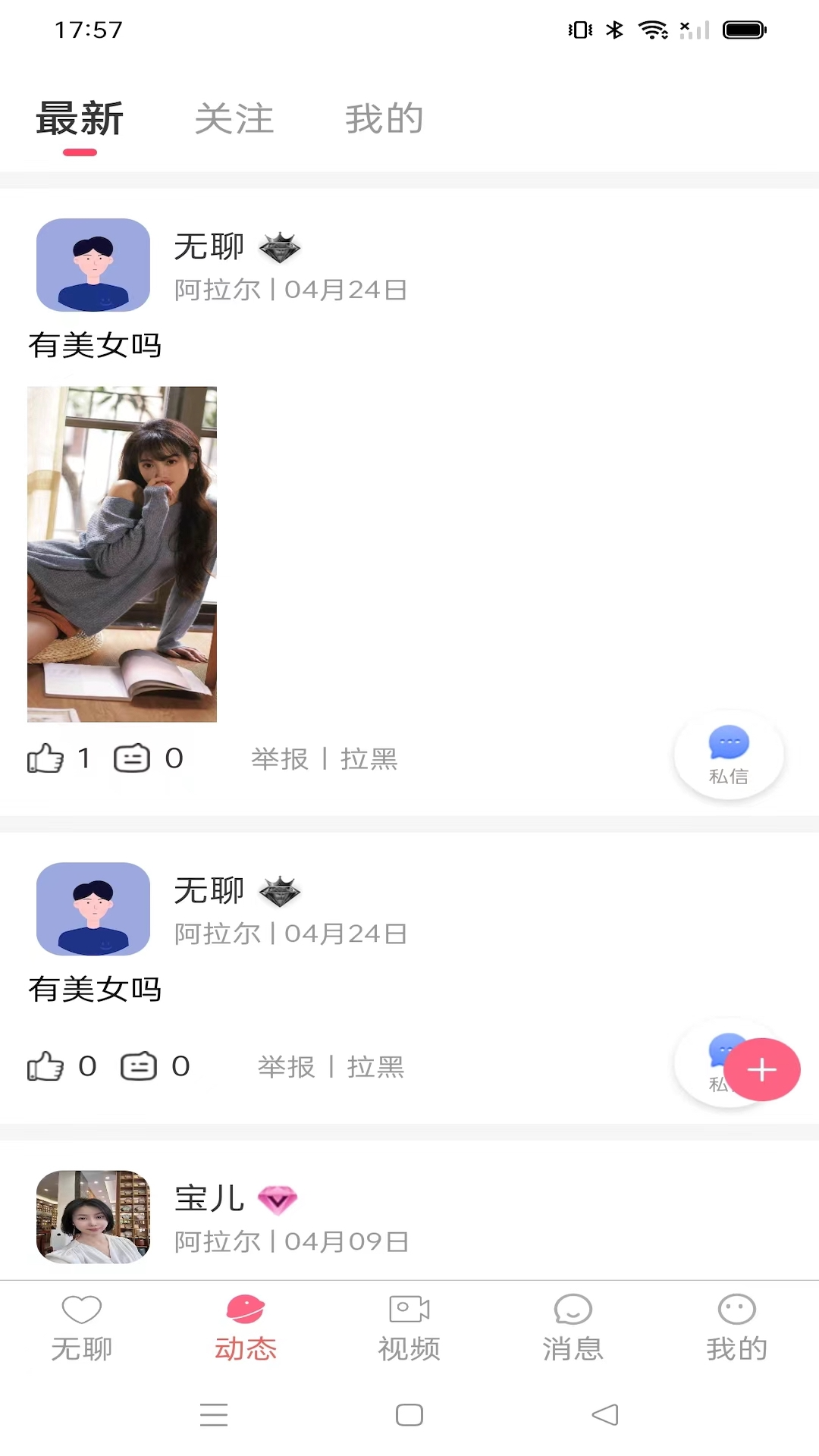Go back with system back button
Image resolution: width=819 pixels, height=1456 pixels.
click(x=605, y=1415)
